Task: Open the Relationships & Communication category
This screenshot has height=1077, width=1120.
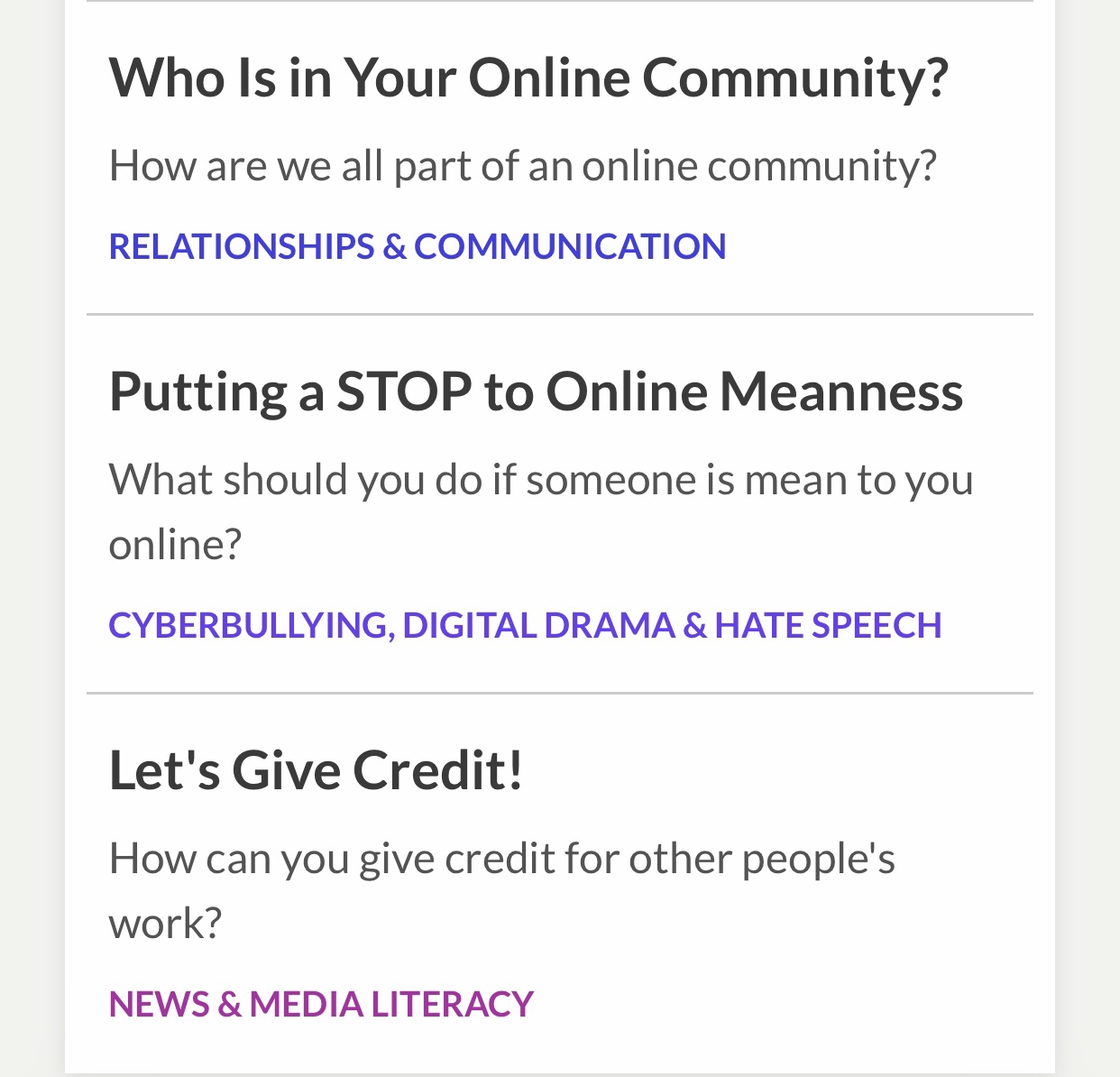Action: (x=418, y=246)
